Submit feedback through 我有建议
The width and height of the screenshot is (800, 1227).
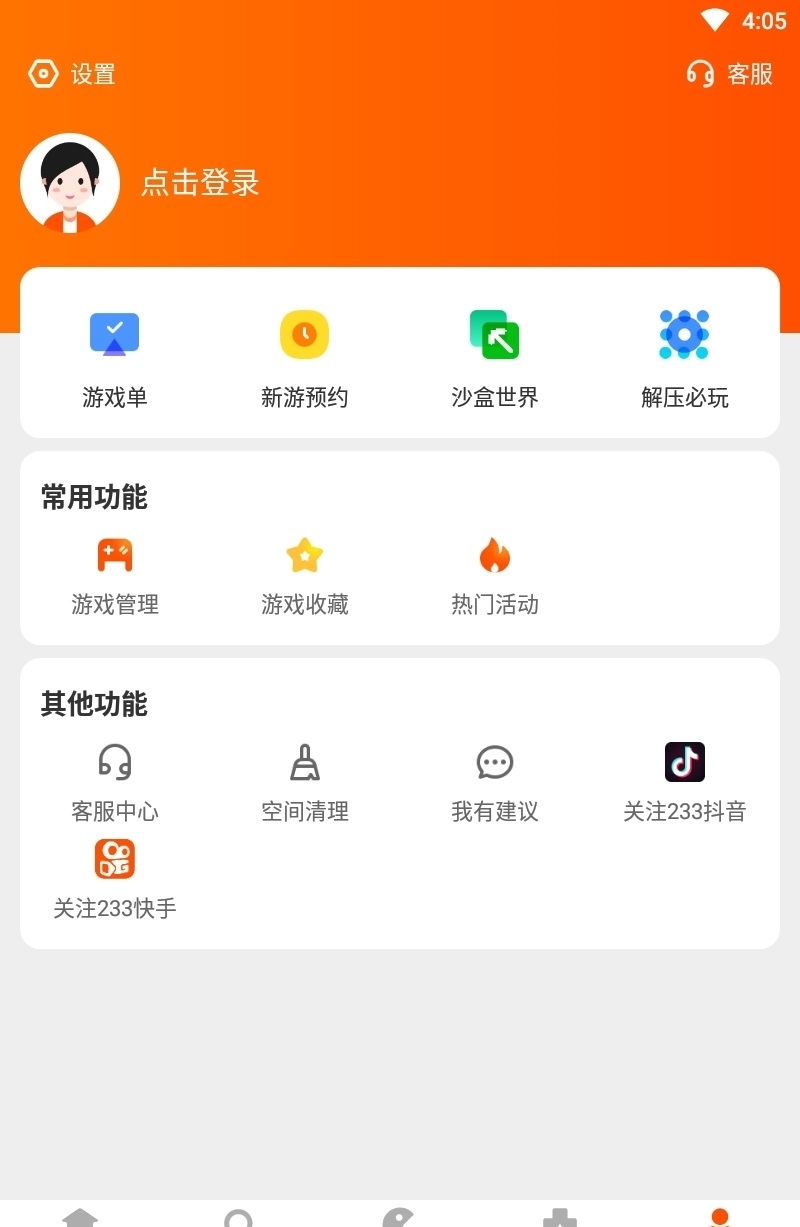[494, 778]
